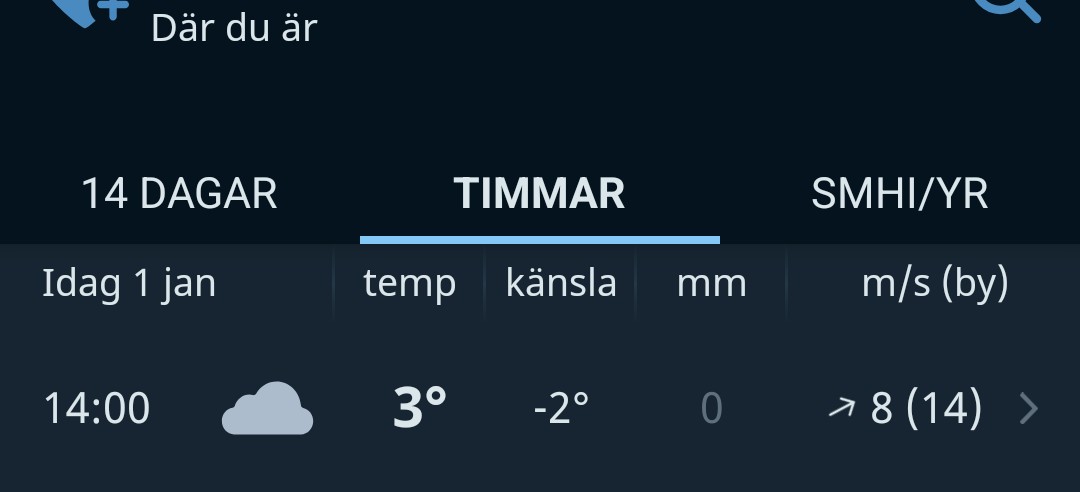The width and height of the screenshot is (1080, 492).
Task: Switch to the 14 DAGAR tab
Action: coord(179,193)
